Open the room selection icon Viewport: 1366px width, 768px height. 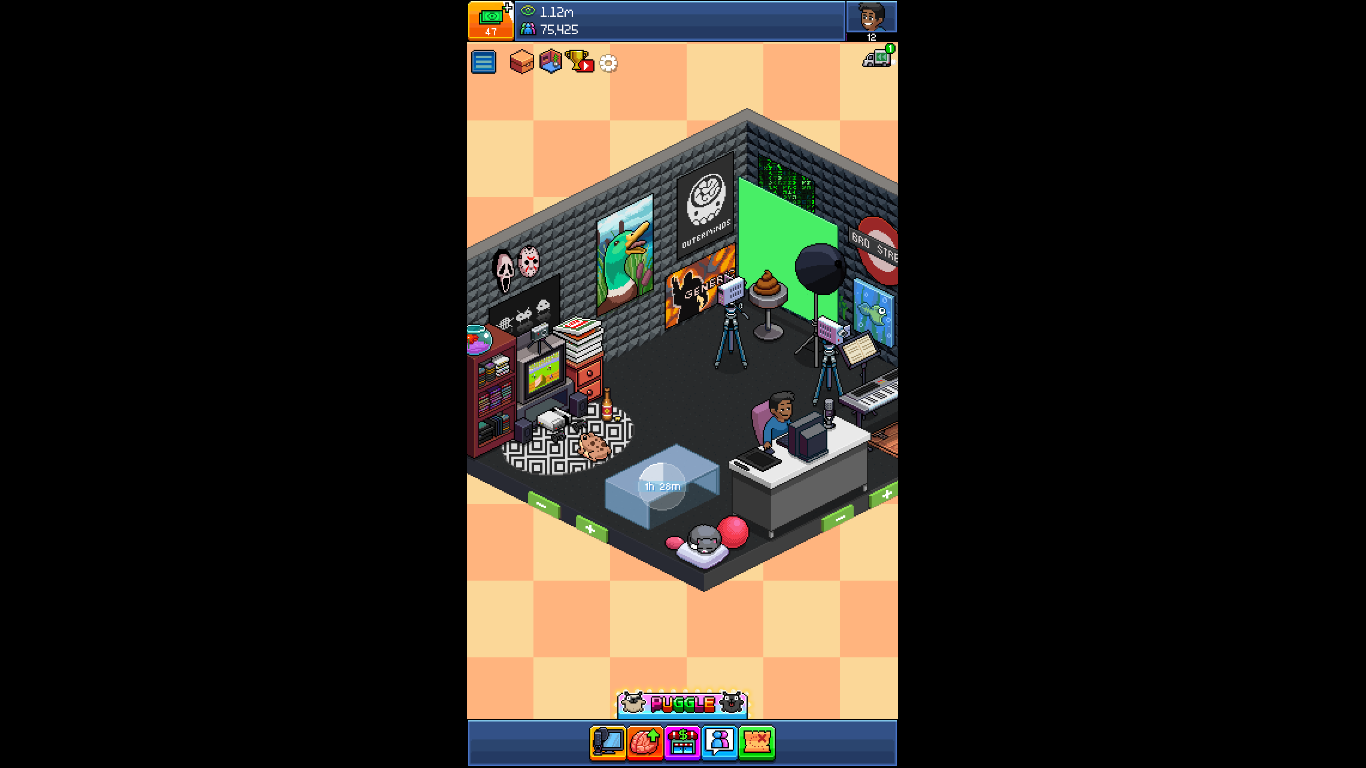(550, 62)
